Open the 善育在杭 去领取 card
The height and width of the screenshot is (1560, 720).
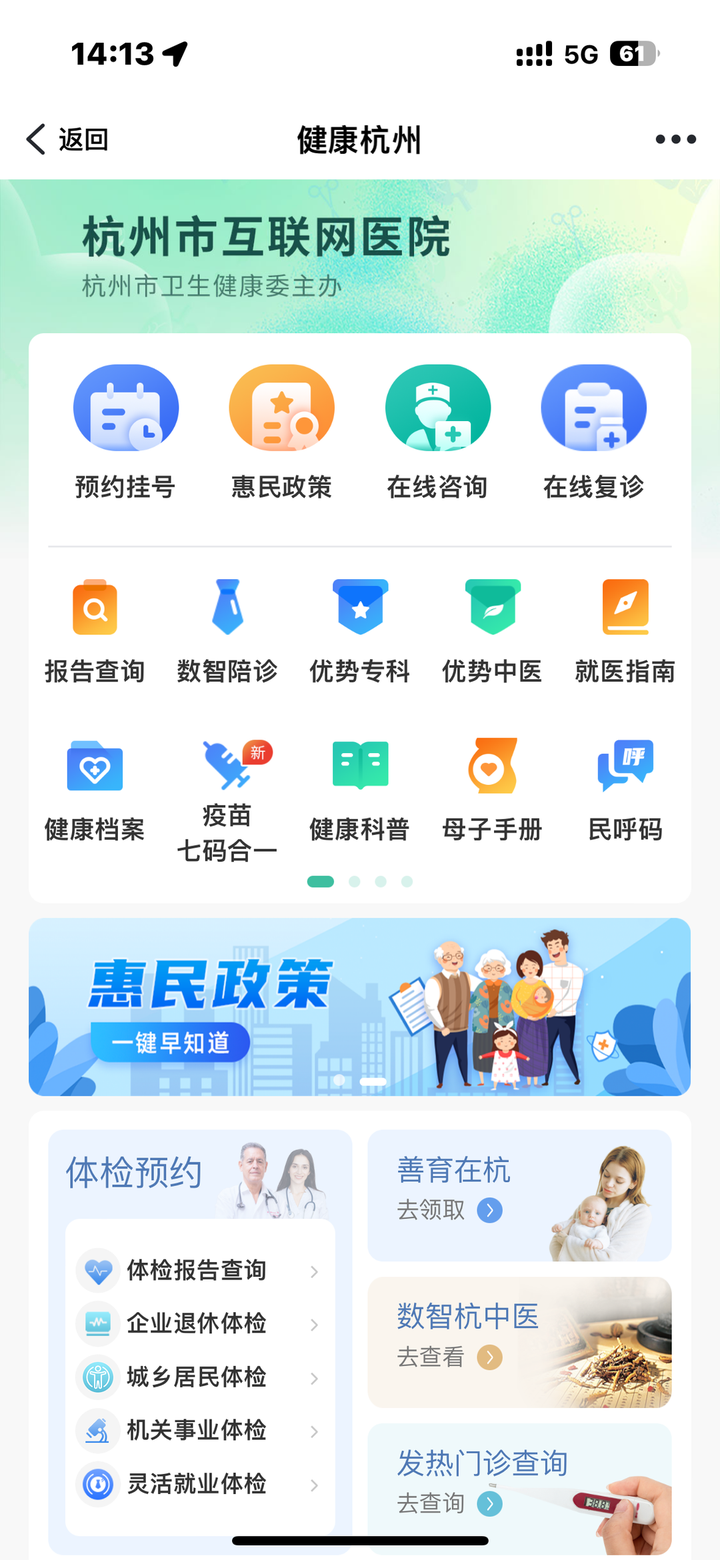point(519,1195)
